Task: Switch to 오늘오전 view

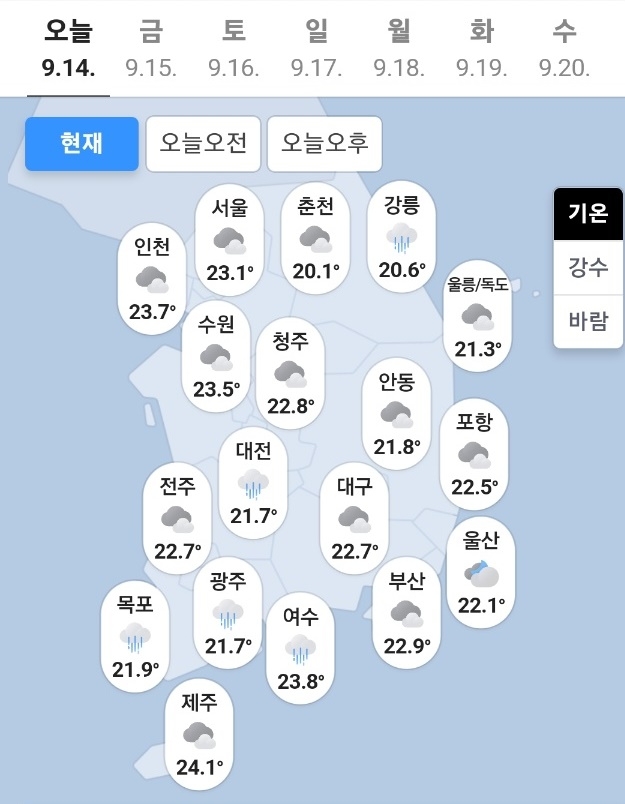Action: coord(203,143)
